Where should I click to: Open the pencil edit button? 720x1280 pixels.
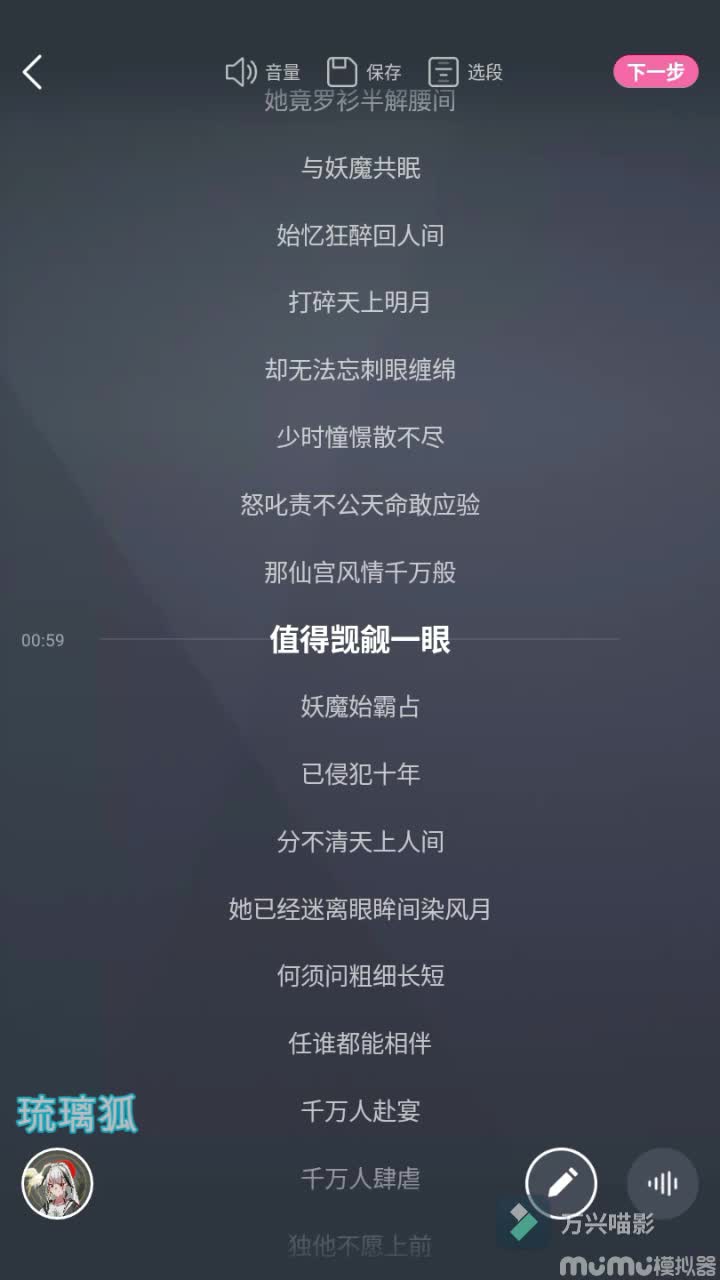pyautogui.click(x=561, y=1183)
